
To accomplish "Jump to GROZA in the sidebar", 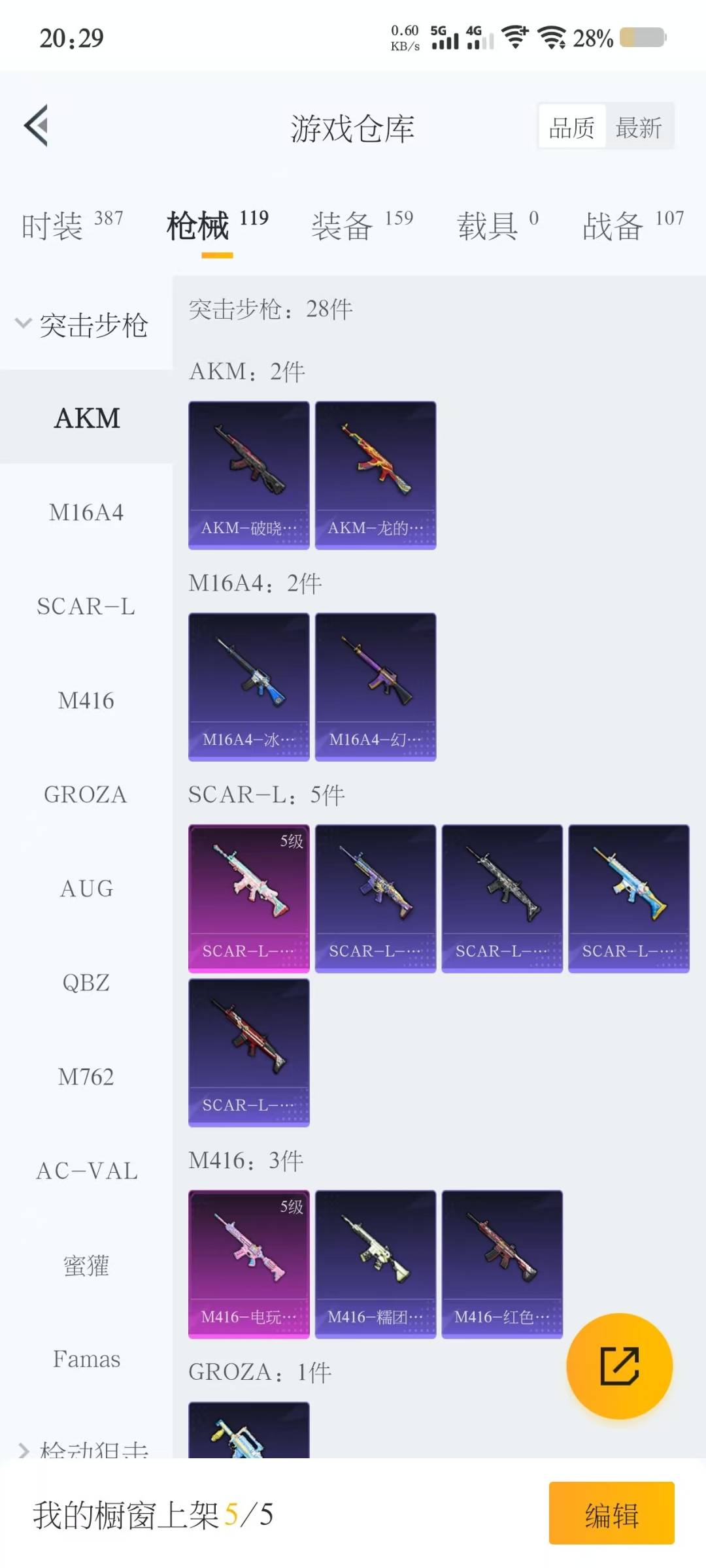I will (x=86, y=794).
